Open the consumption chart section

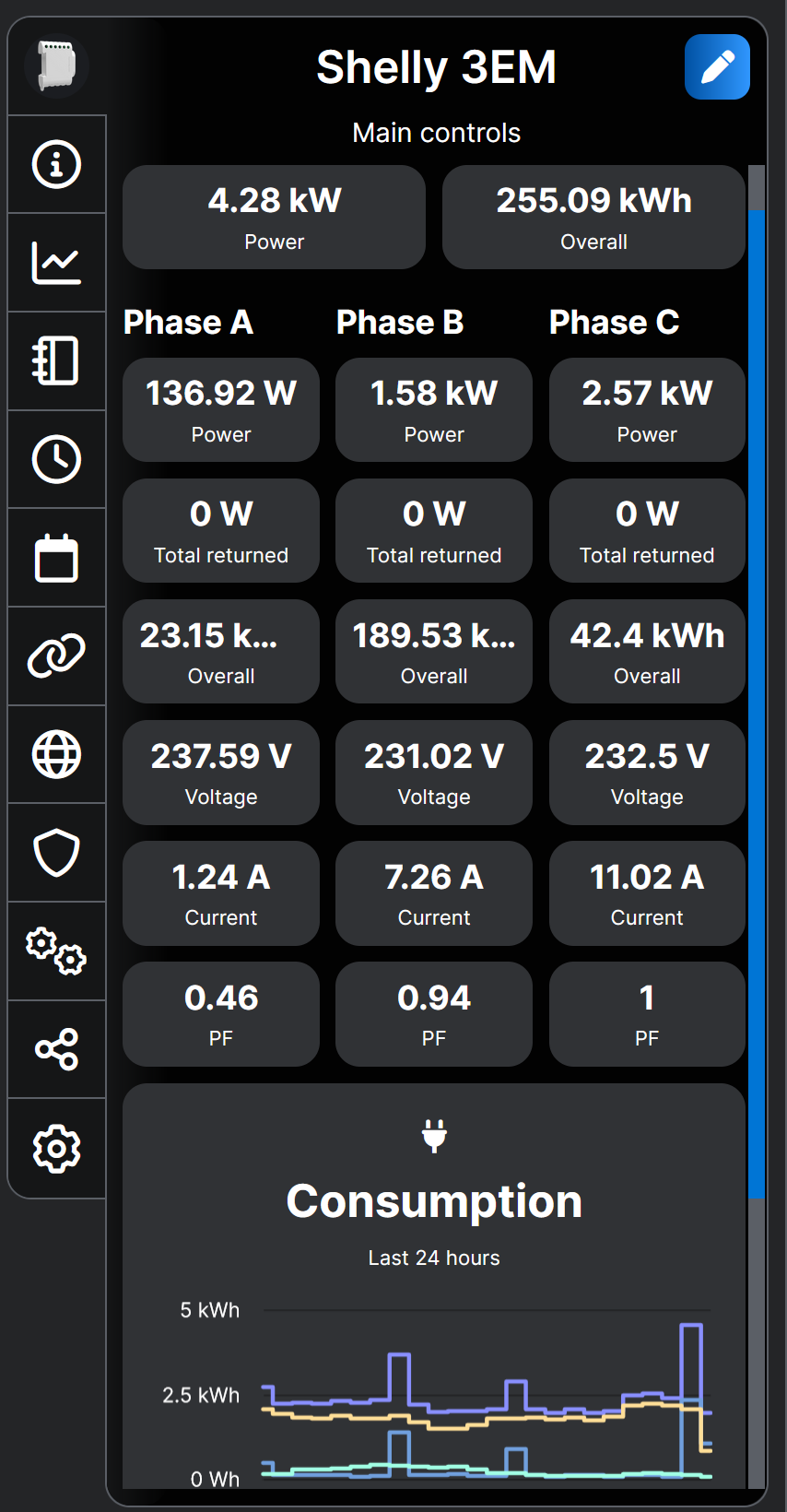tap(57, 263)
